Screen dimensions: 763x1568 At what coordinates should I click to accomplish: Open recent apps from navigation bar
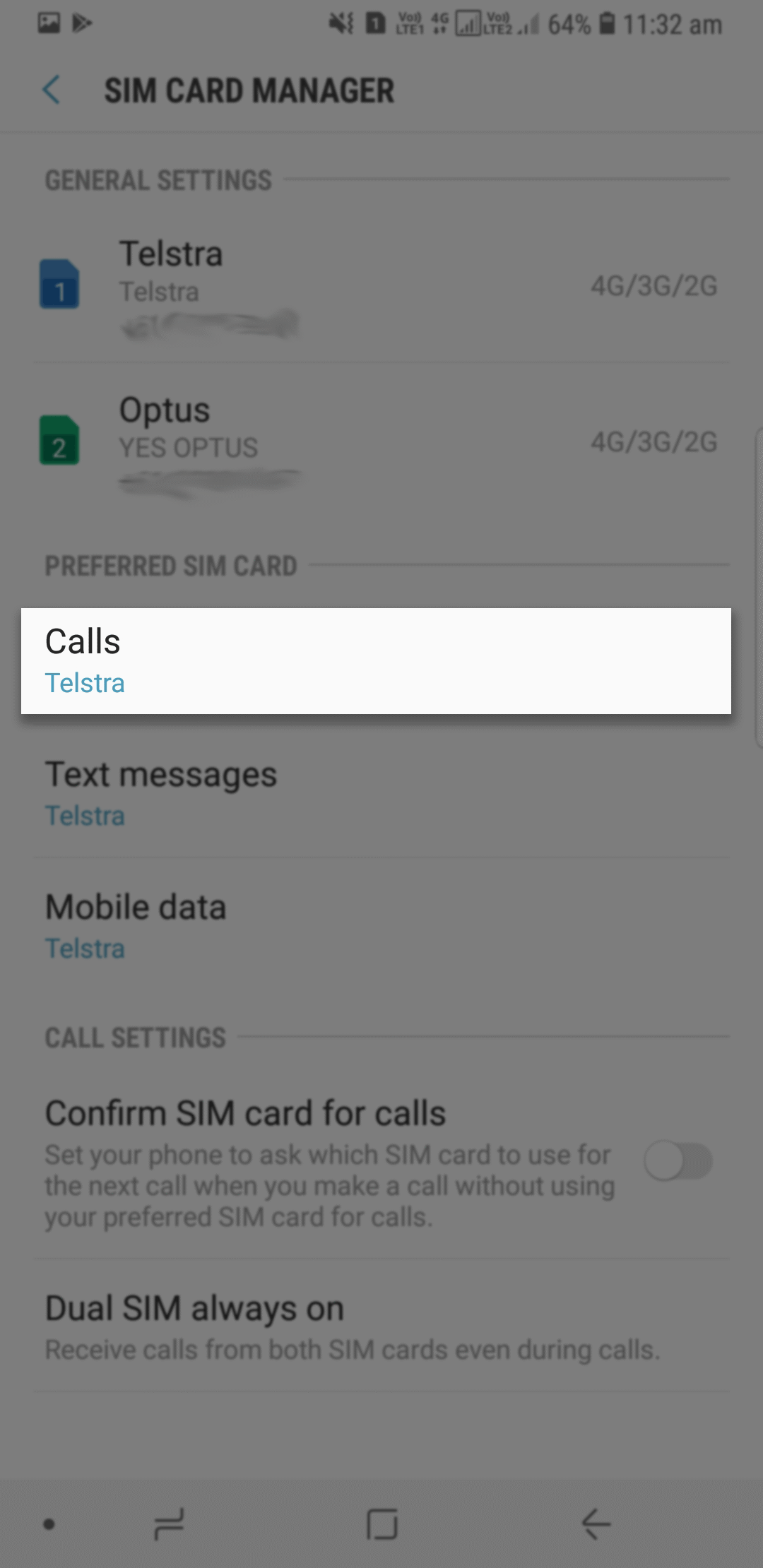pos(169,1524)
